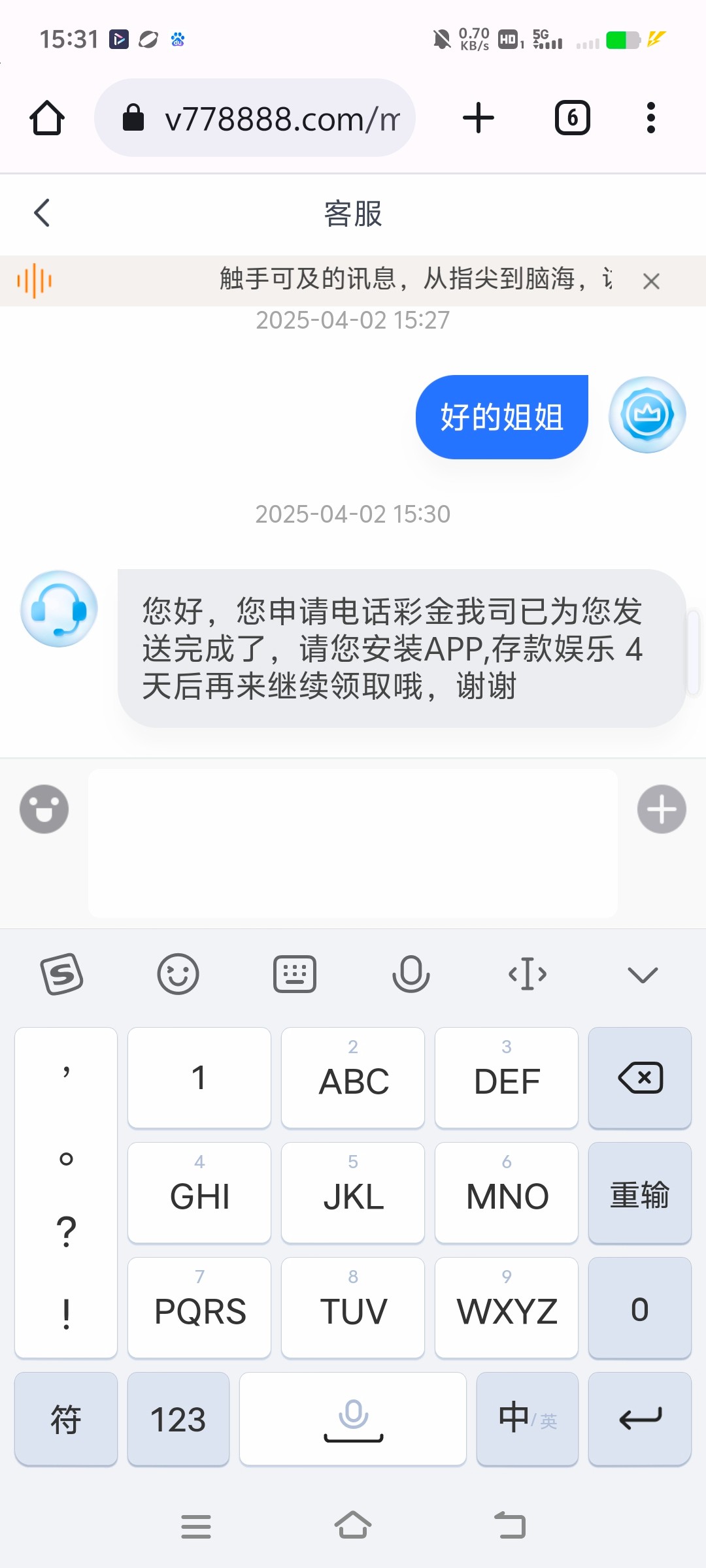
Task: Tap the keyboard enter key
Action: pos(640,1419)
